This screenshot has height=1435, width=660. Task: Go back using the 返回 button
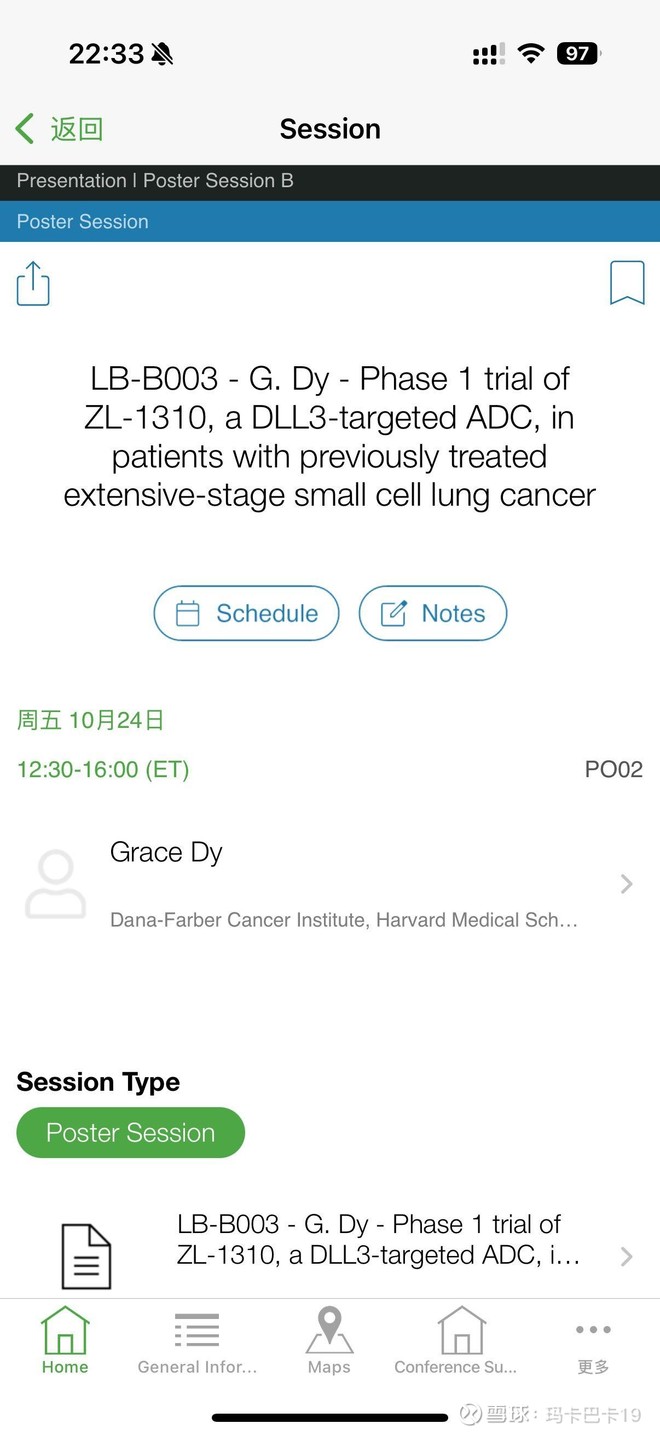point(60,129)
